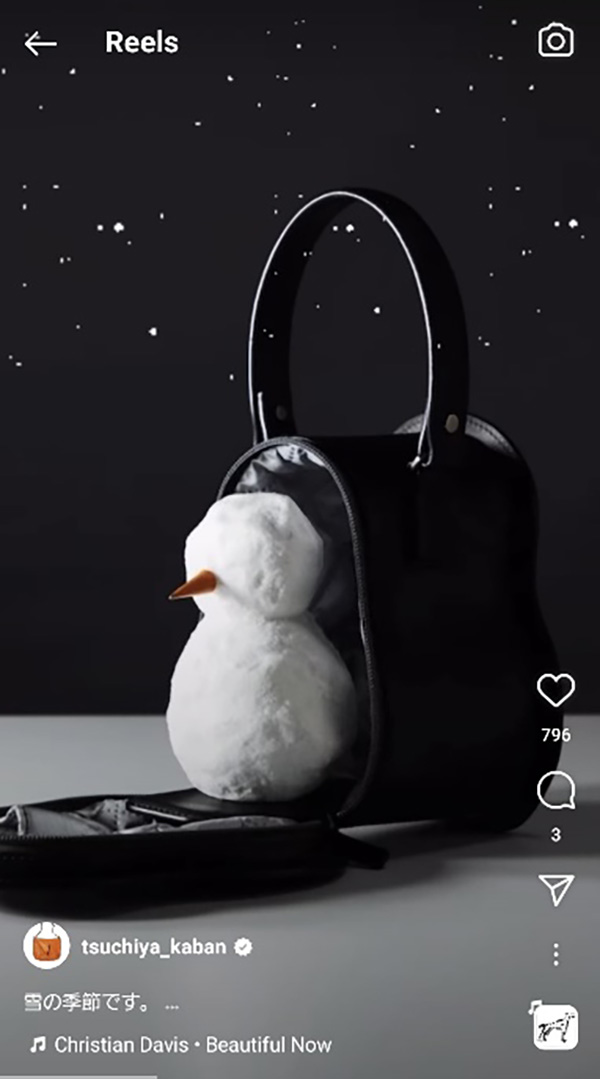
Task: Open the three-dot overflow menu
Action: point(555,953)
